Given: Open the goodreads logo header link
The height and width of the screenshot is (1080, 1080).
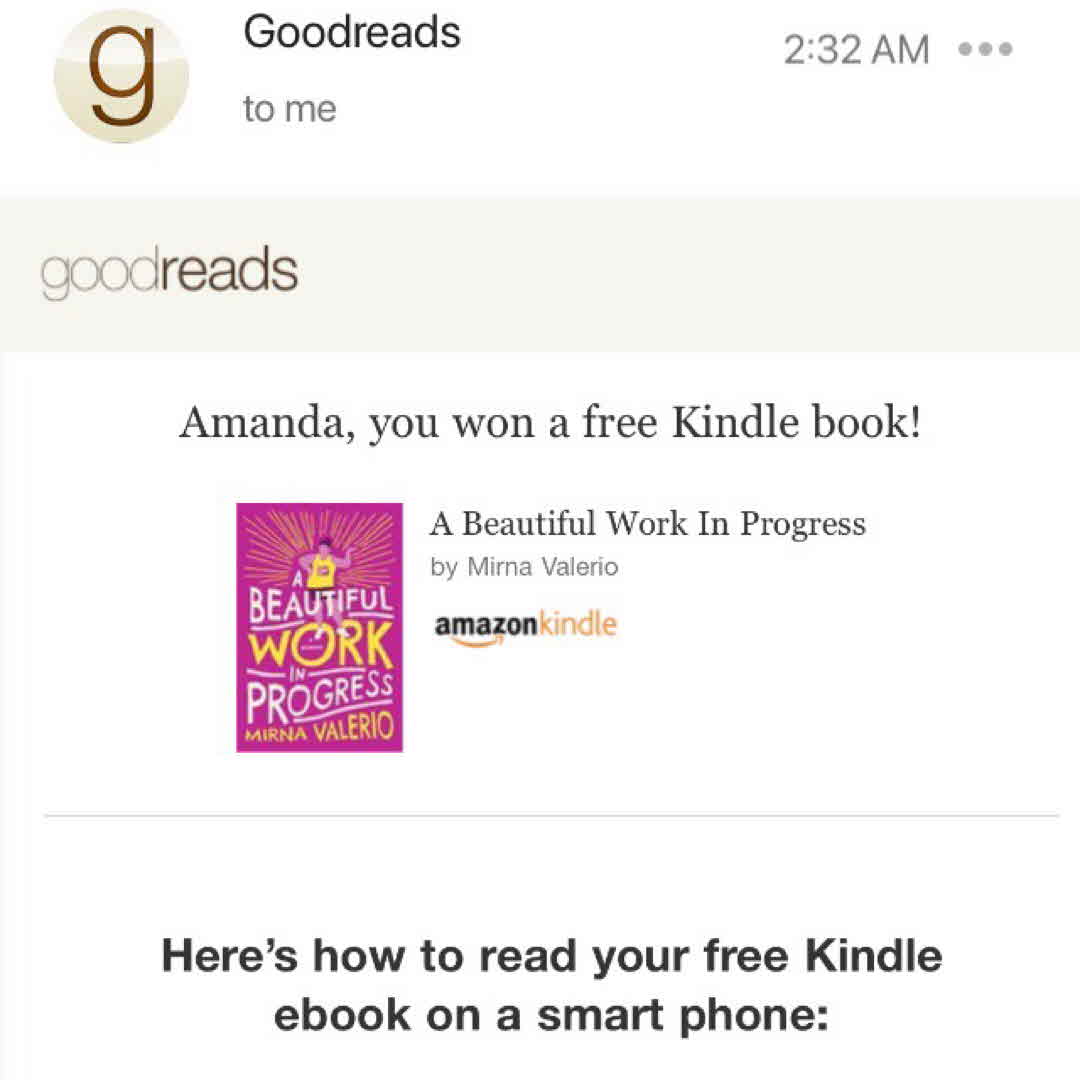Looking at the screenshot, I should [169, 272].
